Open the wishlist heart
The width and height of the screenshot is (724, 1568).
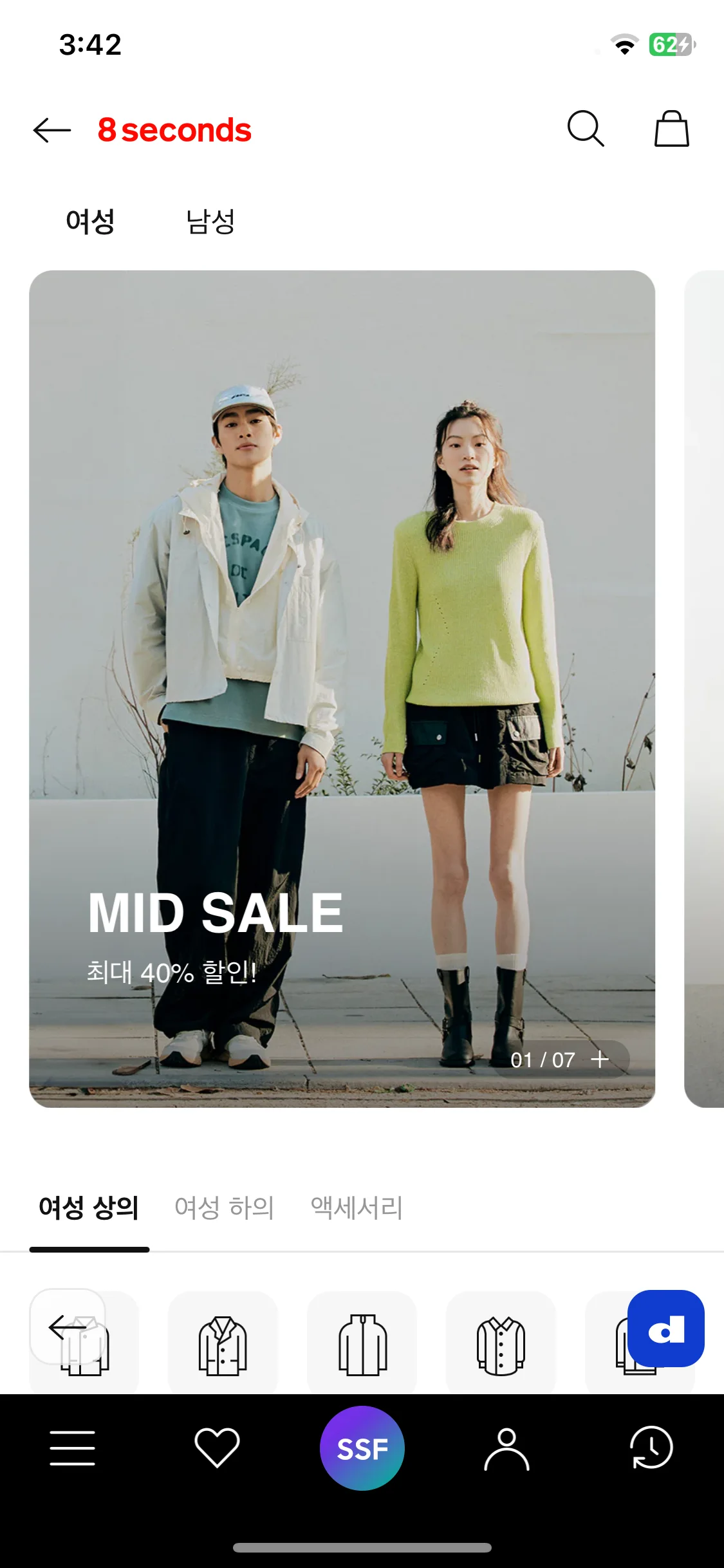click(218, 1448)
